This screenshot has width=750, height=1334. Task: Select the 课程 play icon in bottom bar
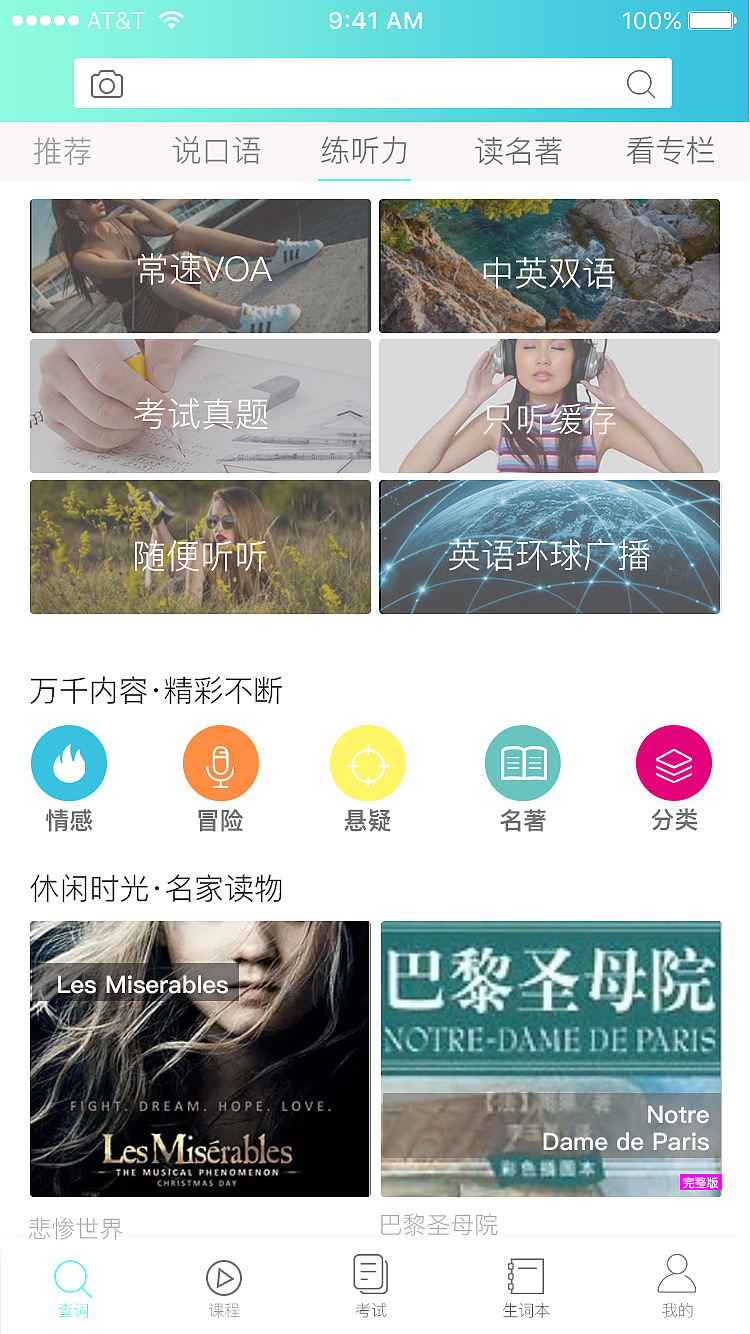224,1276
